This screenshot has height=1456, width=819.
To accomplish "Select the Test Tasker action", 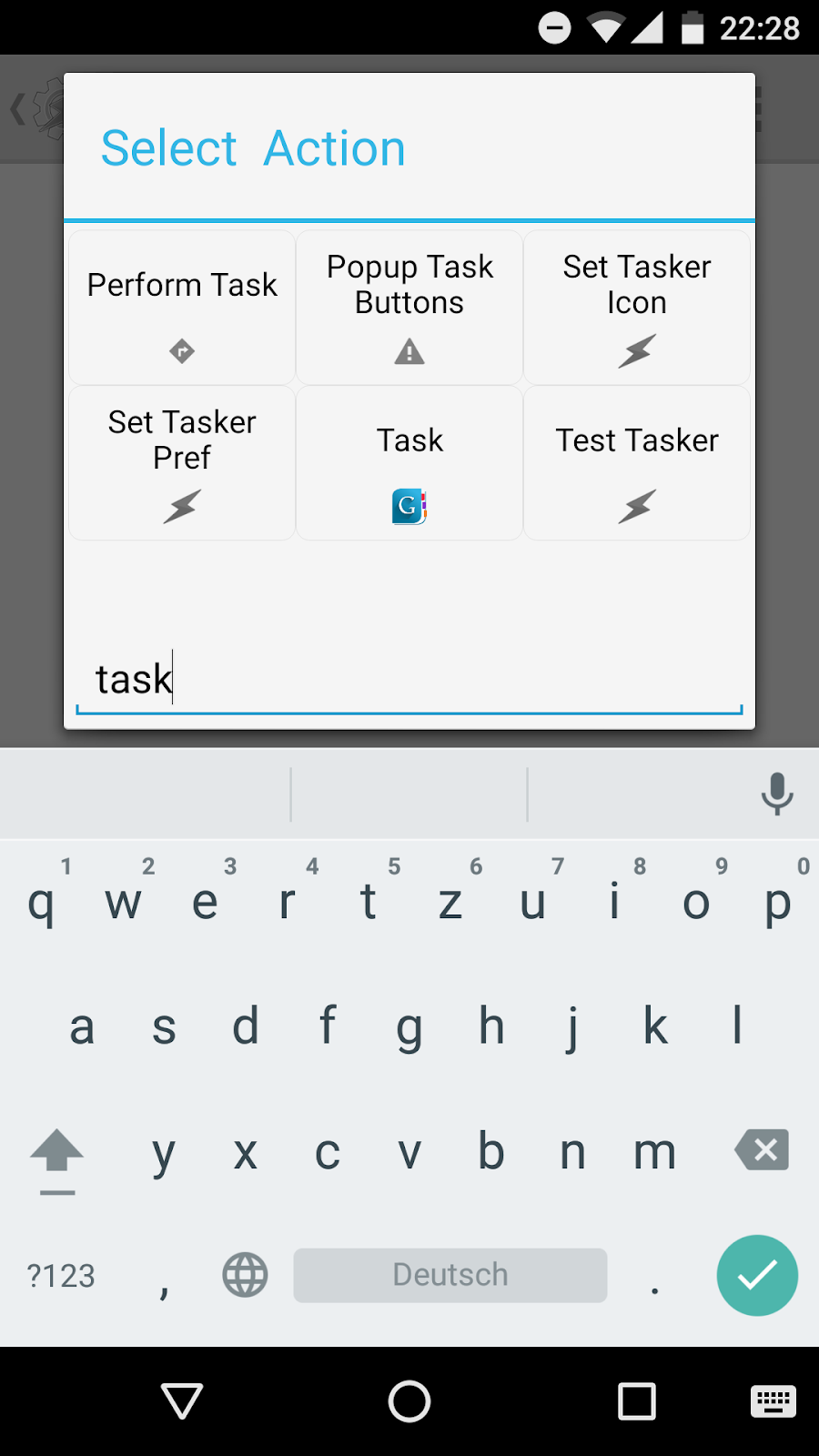I will 637,462.
